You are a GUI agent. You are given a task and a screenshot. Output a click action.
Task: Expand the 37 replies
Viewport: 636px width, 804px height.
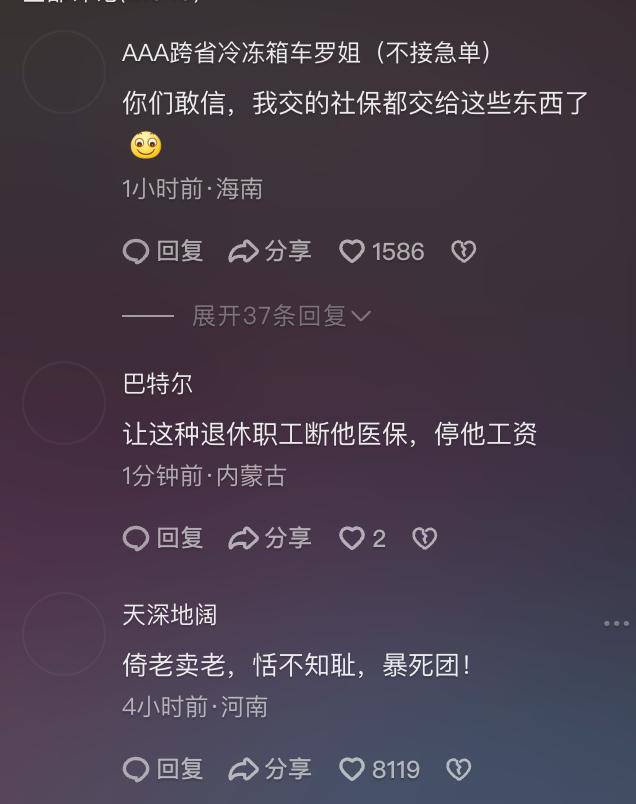280,316
